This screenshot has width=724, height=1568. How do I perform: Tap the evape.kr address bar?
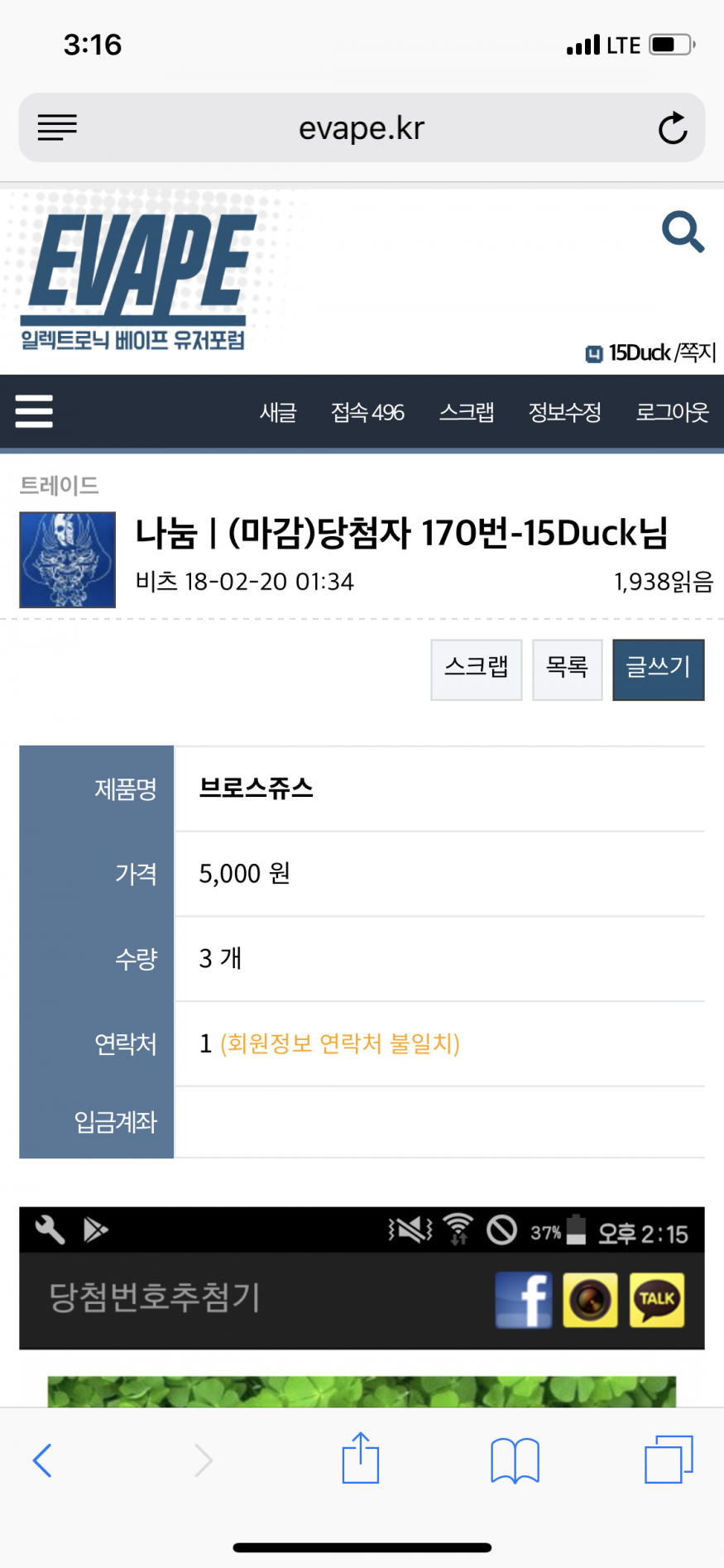362,128
